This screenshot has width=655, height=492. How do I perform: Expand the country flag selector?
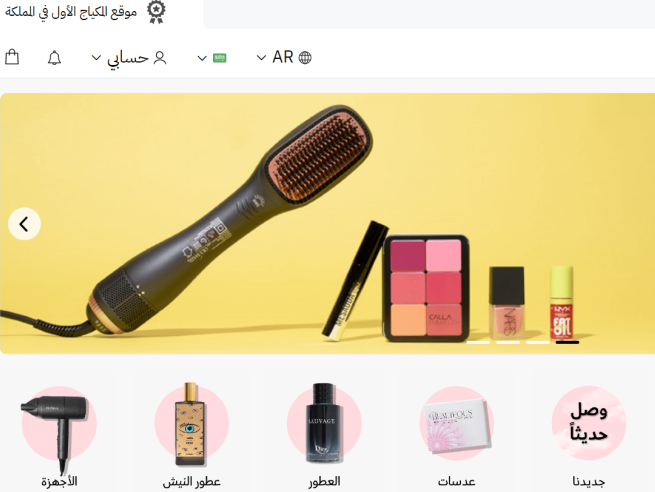tap(211, 58)
